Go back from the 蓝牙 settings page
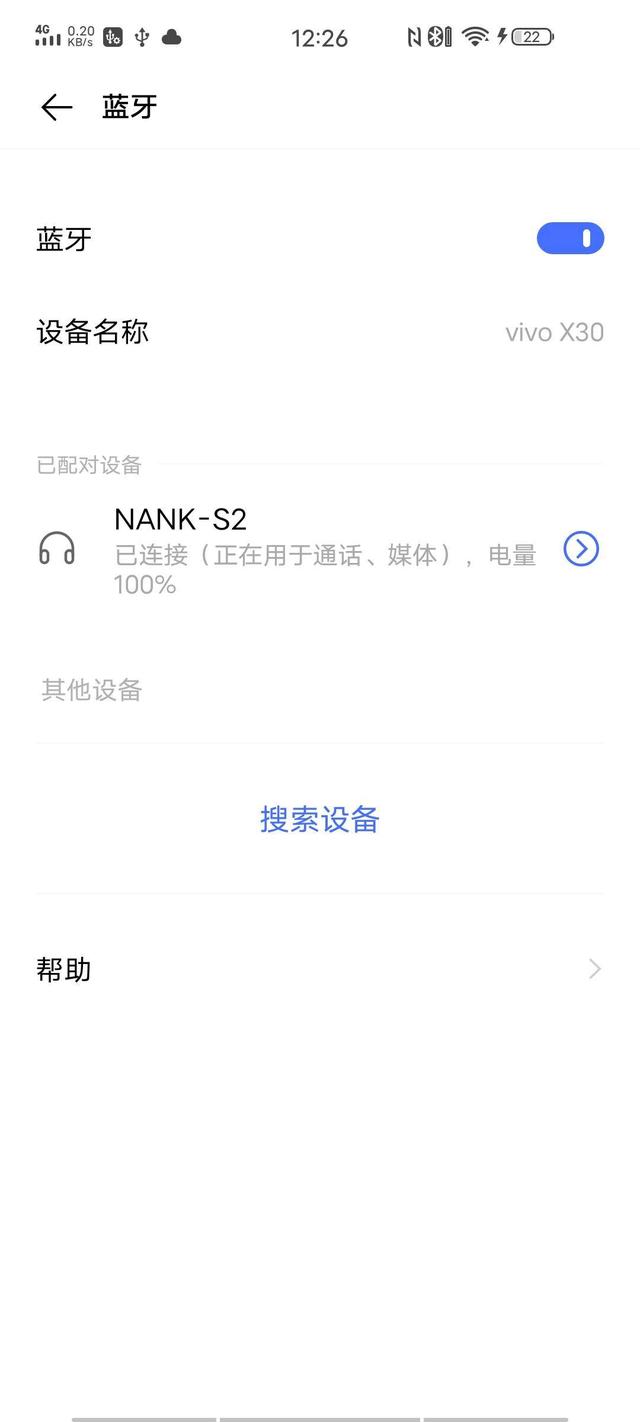 point(56,108)
